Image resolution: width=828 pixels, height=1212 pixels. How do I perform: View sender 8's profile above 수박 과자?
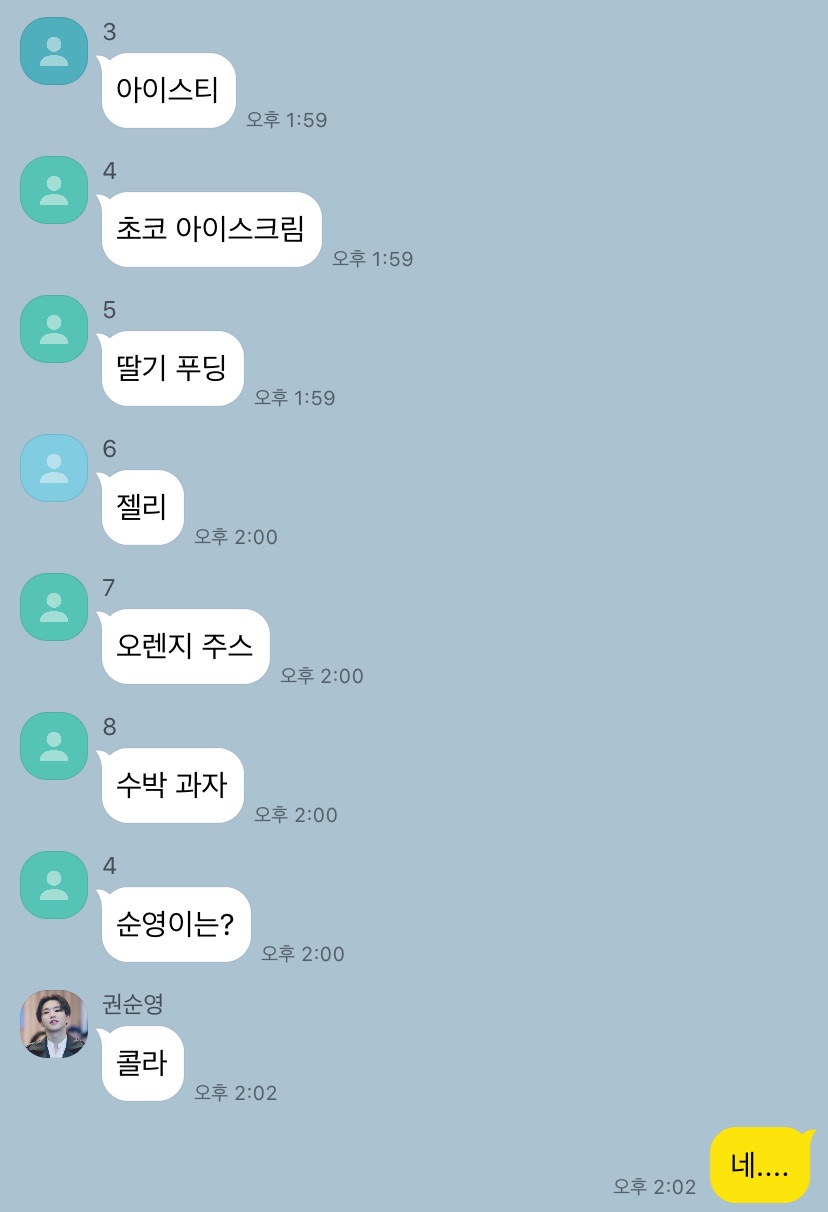(x=54, y=746)
